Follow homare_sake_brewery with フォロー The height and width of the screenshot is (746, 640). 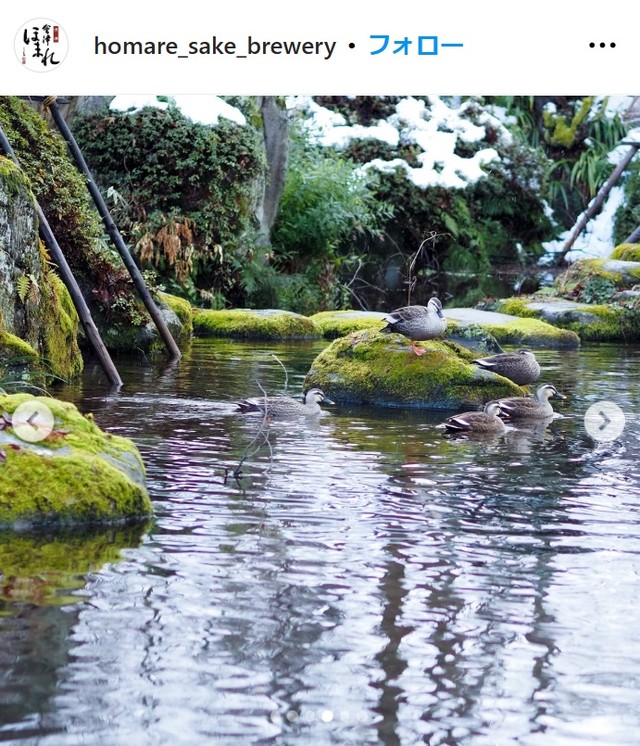point(416,46)
